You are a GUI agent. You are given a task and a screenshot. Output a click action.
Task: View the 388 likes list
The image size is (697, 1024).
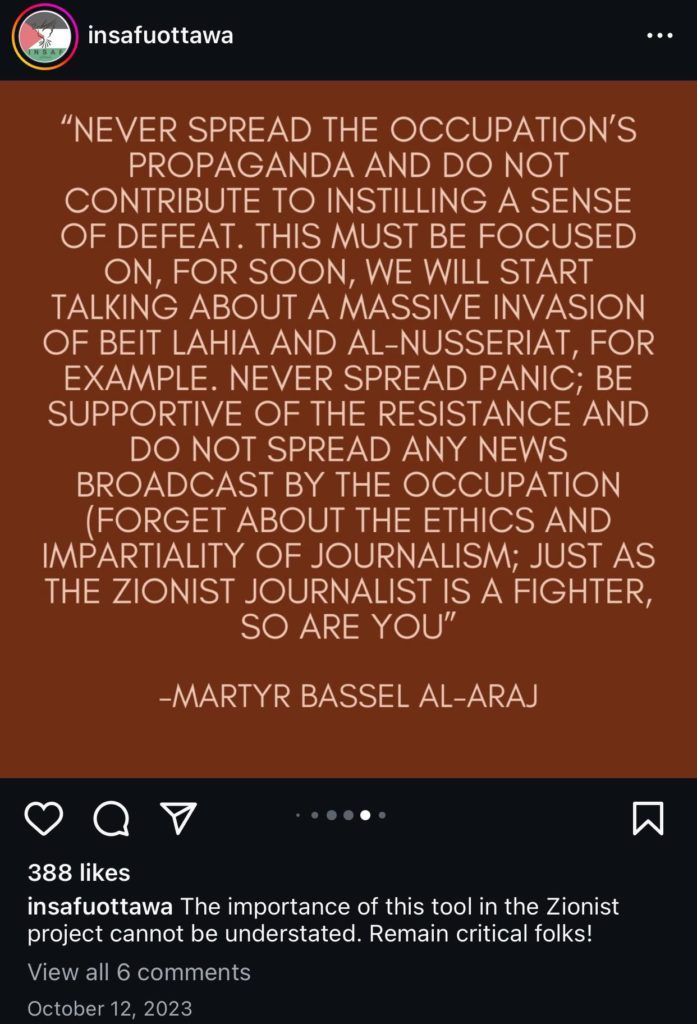[79, 872]
